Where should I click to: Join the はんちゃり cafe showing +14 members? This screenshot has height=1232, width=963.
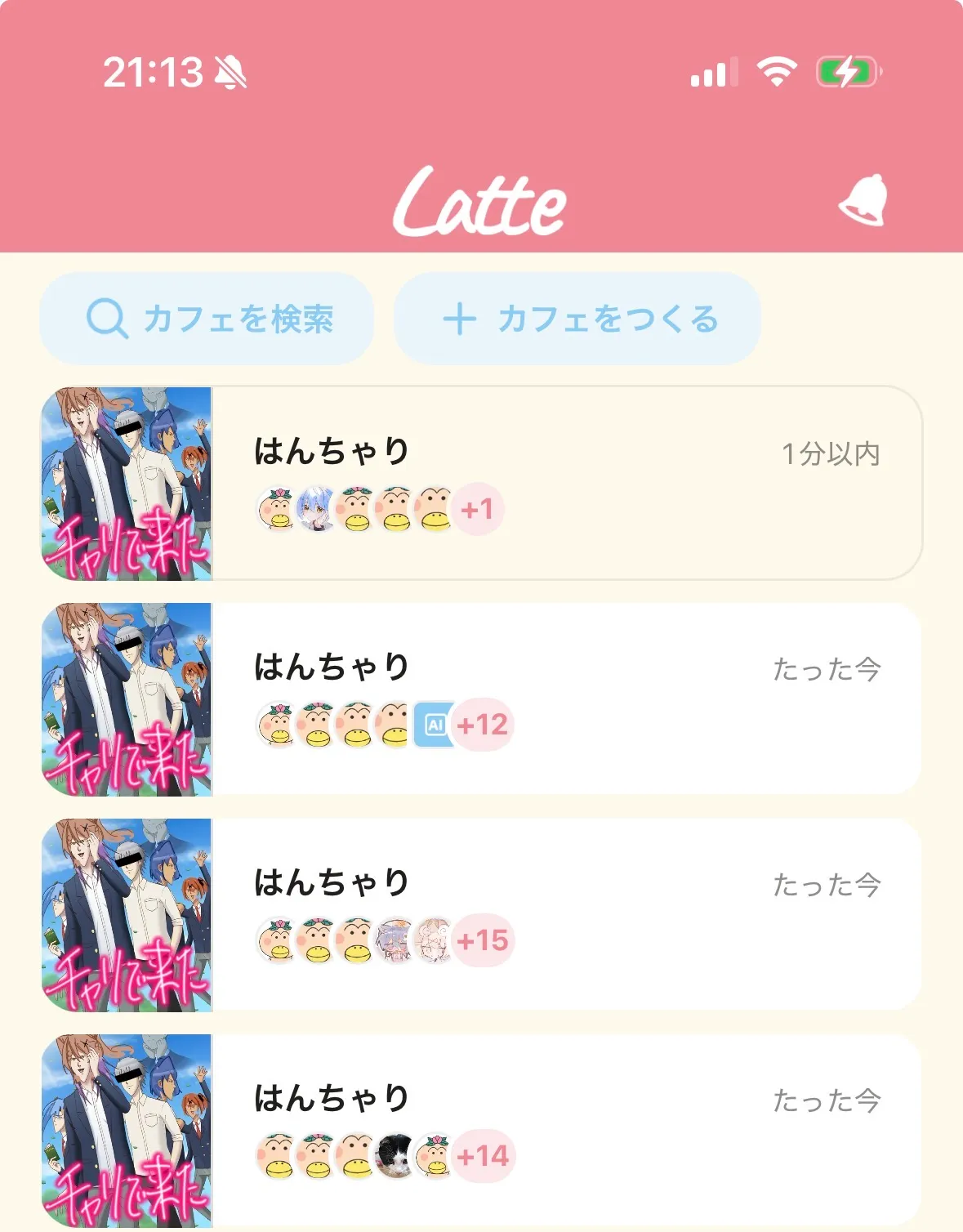click(482, 1130)
